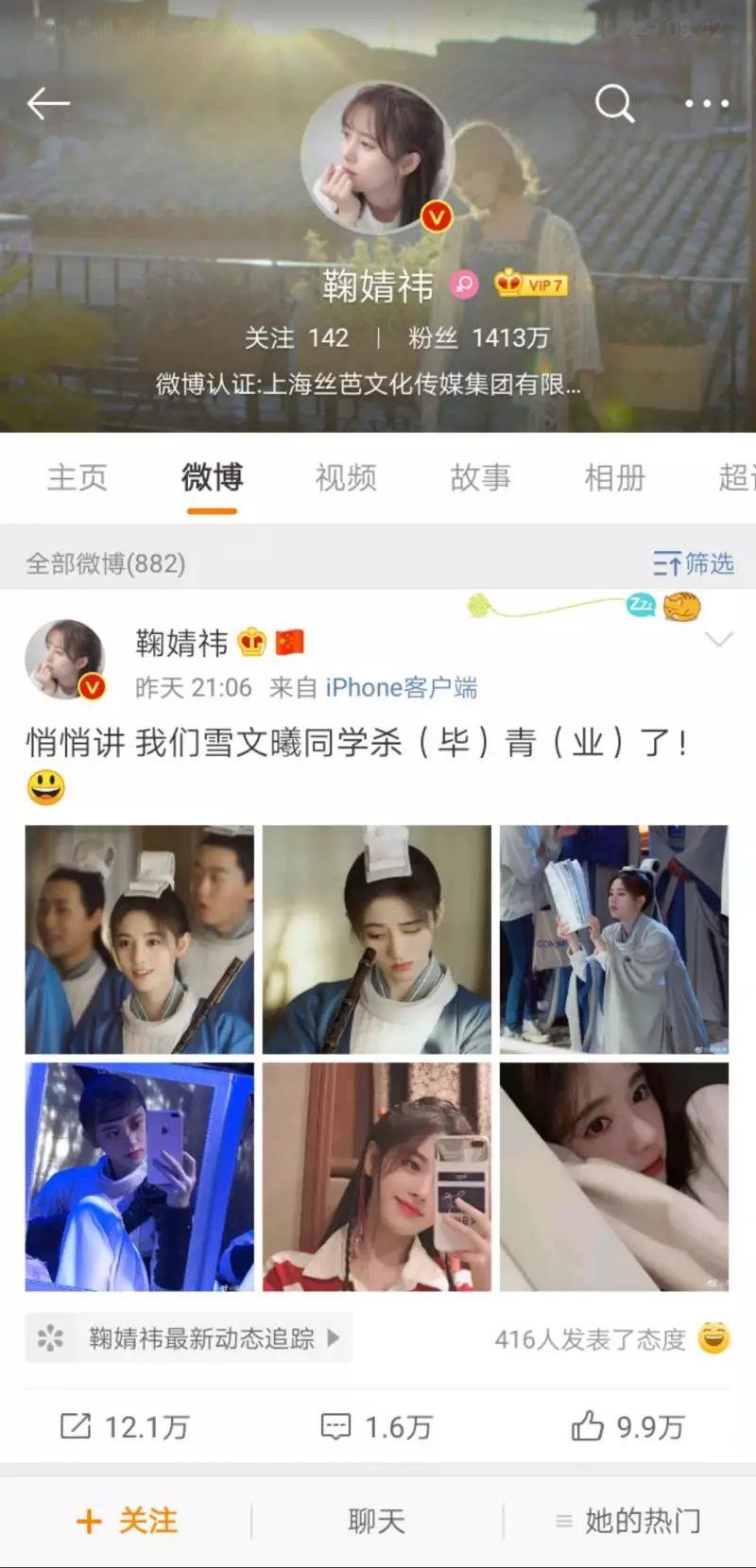
Task: Open the large profile avatar
Action: pos(378,159)
